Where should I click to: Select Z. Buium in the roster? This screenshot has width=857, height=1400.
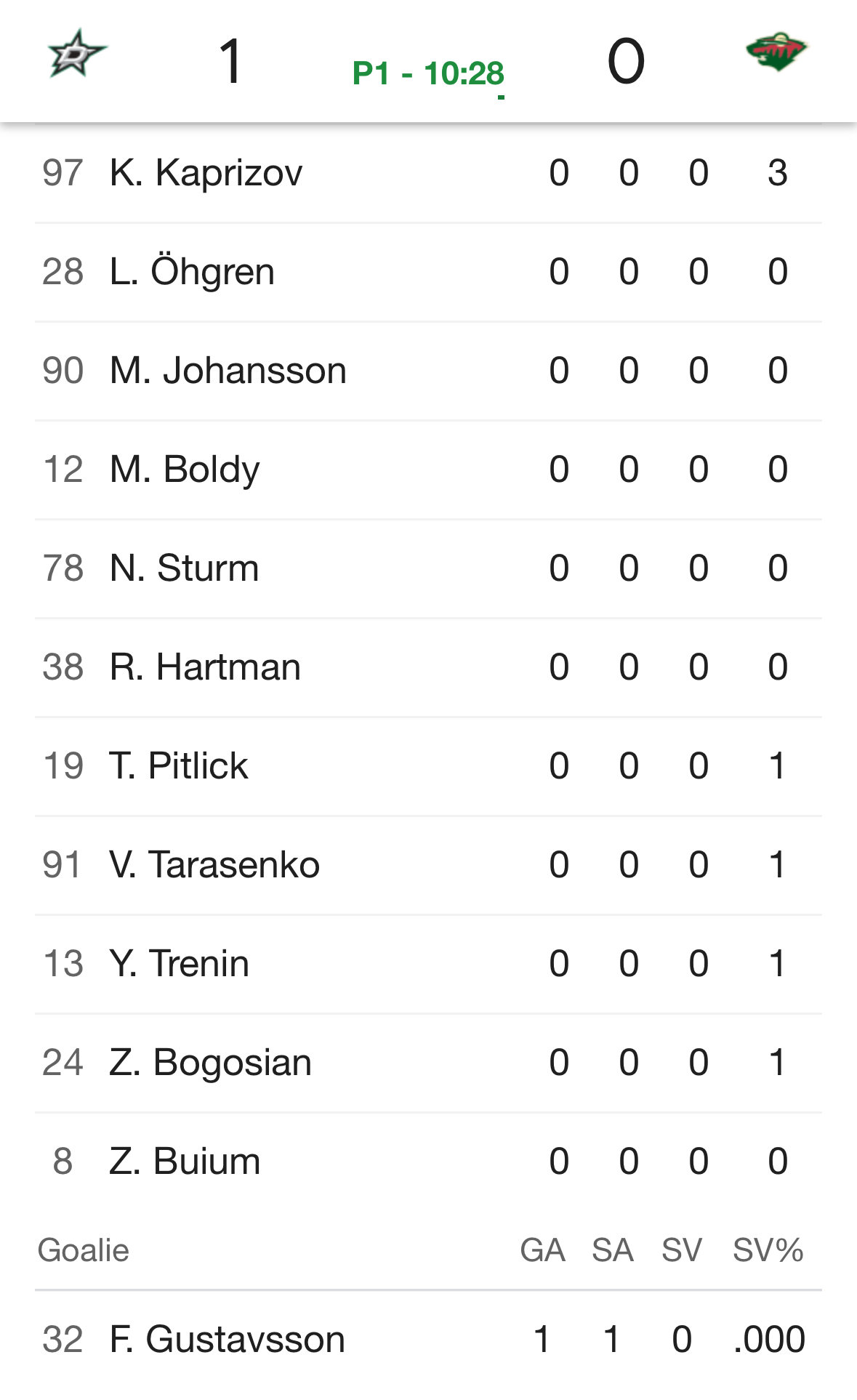[428, 1162]
